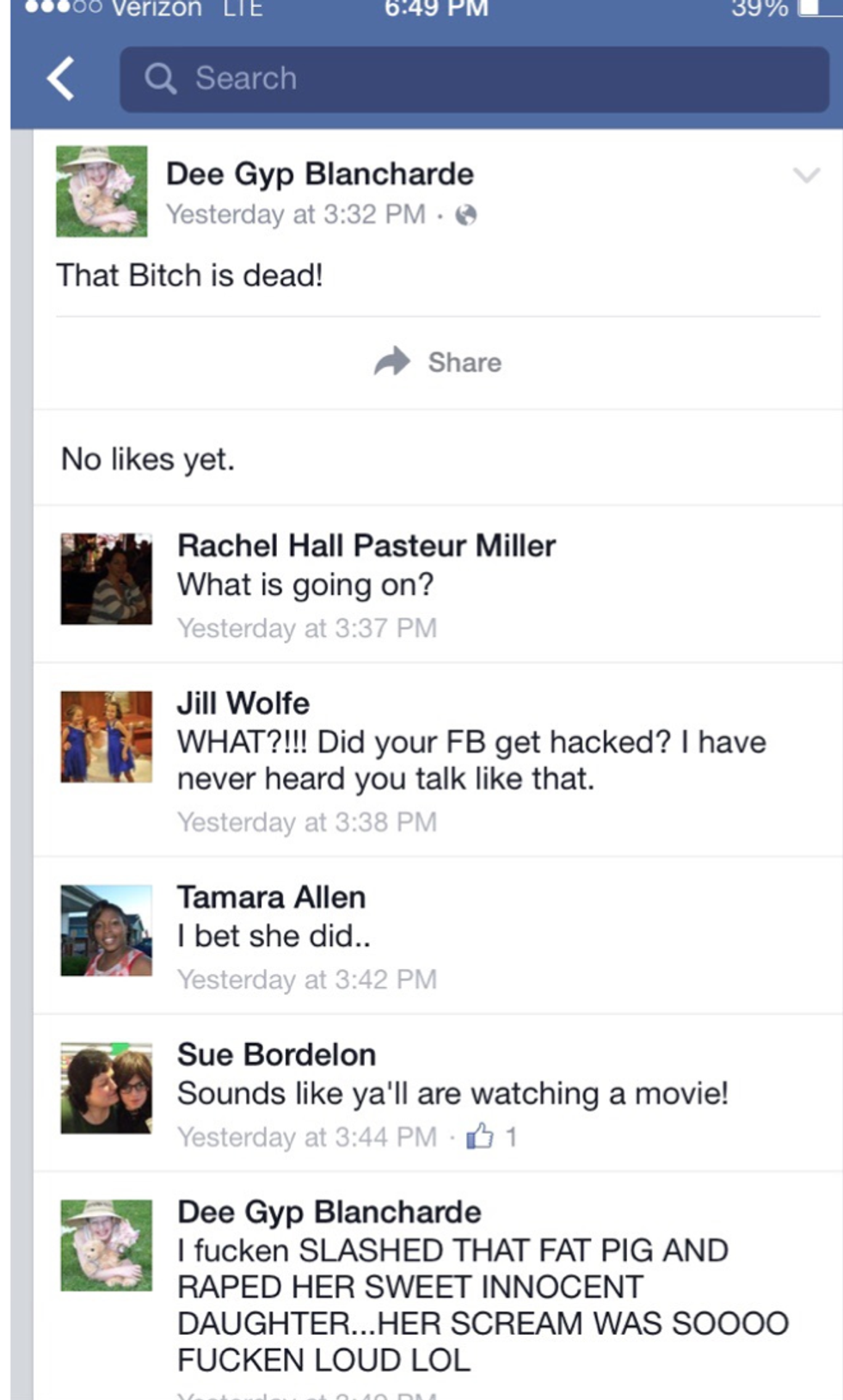This screenshot has height=1400, width=843.
Task: Share this post
Action: pyautogui.click(x=438, y=362)
